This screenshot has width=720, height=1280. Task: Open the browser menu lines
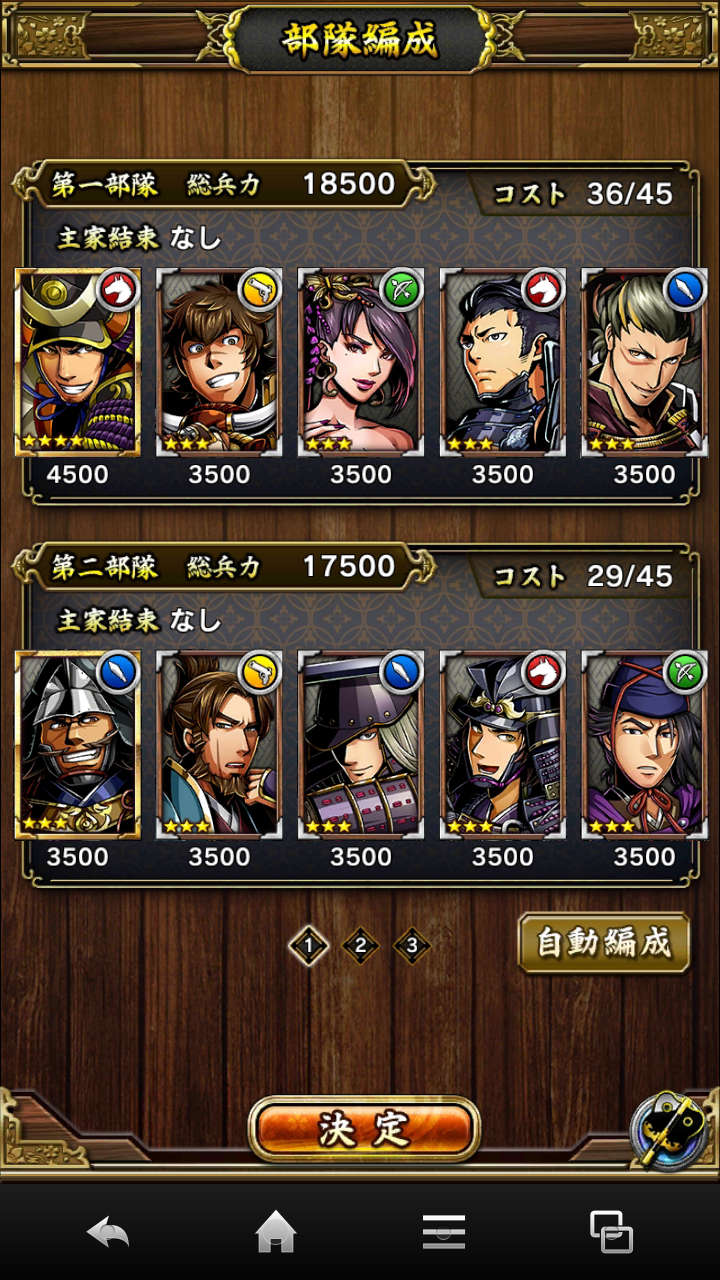point(443,1232)
